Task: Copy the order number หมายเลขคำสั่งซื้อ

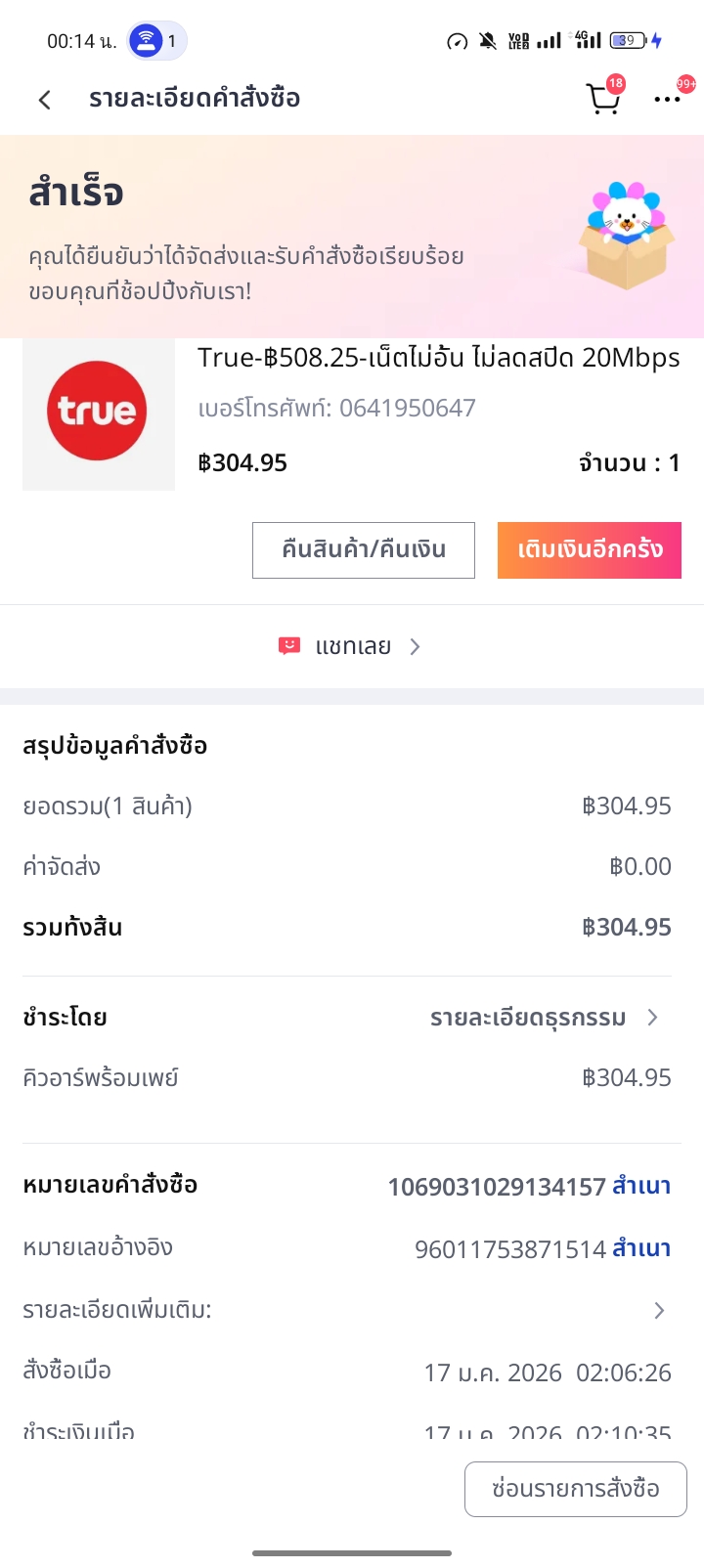Action: coord(641,1186)
